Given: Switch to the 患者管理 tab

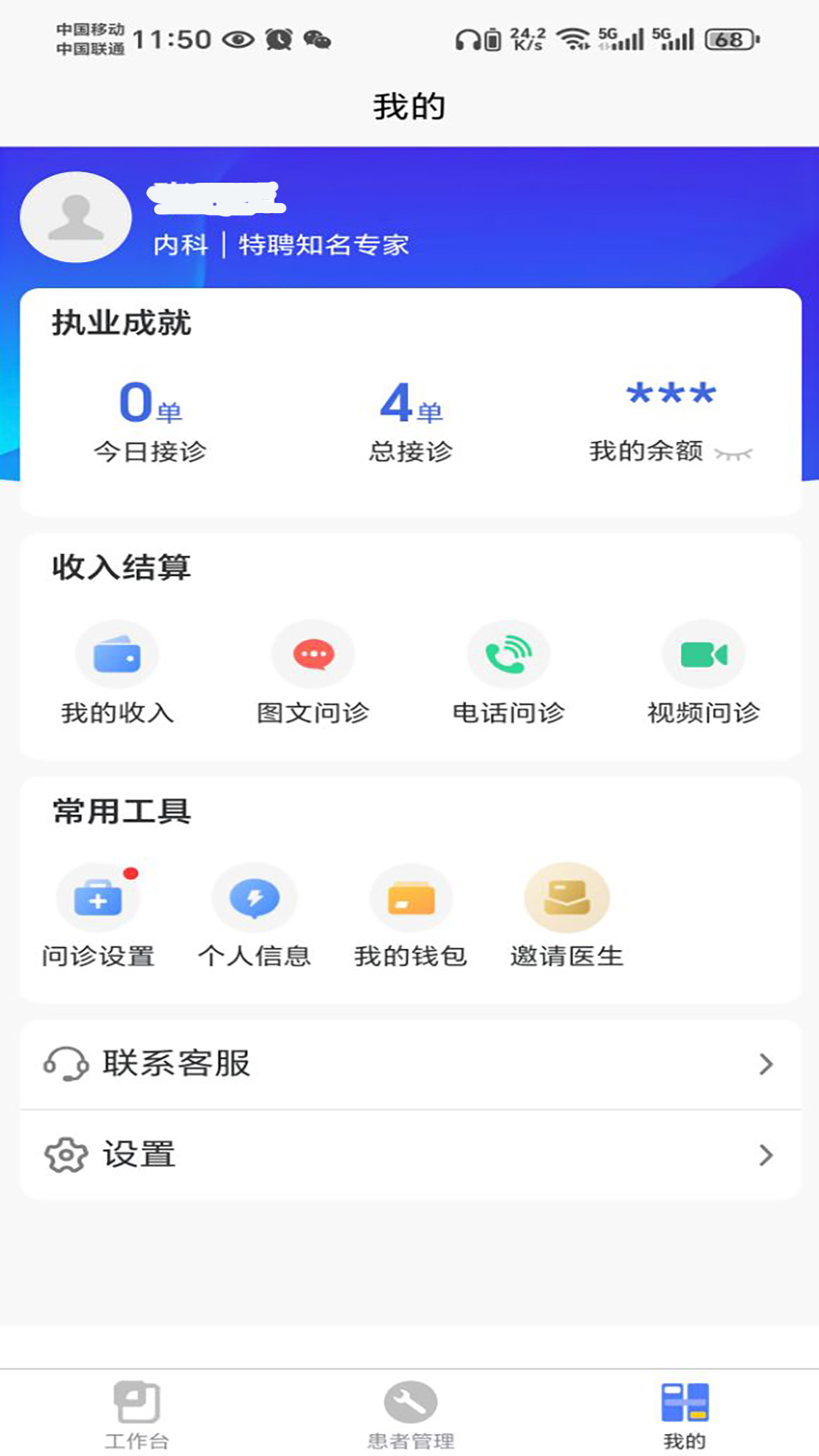Looking at the screenshot, I should point(410,1414).
